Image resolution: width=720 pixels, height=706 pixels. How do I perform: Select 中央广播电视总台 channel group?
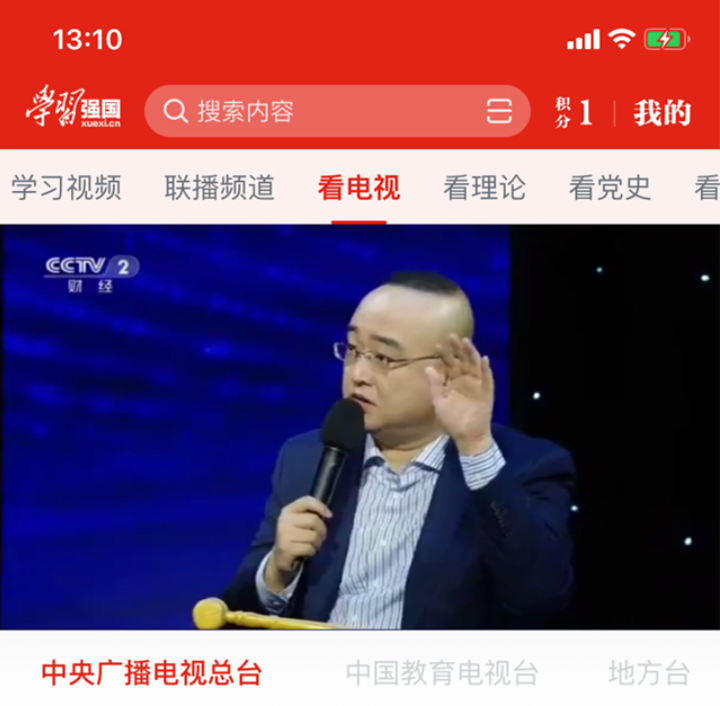pyautogui.click(x=151, y=673)
